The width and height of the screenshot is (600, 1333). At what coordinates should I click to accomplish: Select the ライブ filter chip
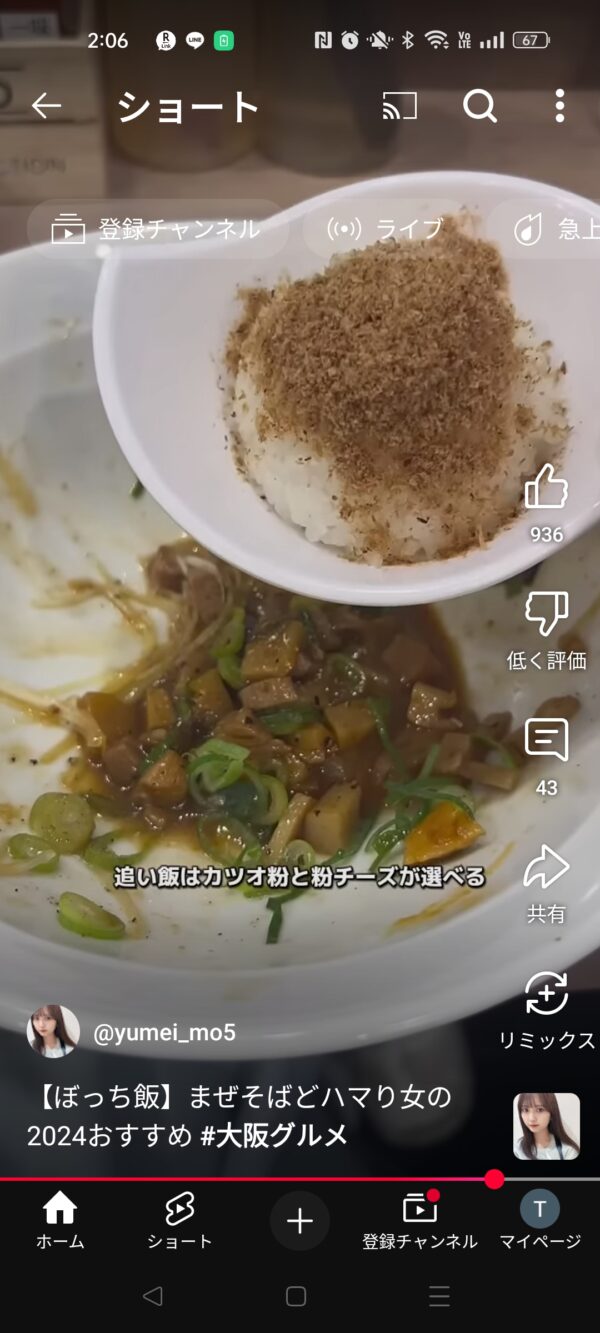coord(386,229)
